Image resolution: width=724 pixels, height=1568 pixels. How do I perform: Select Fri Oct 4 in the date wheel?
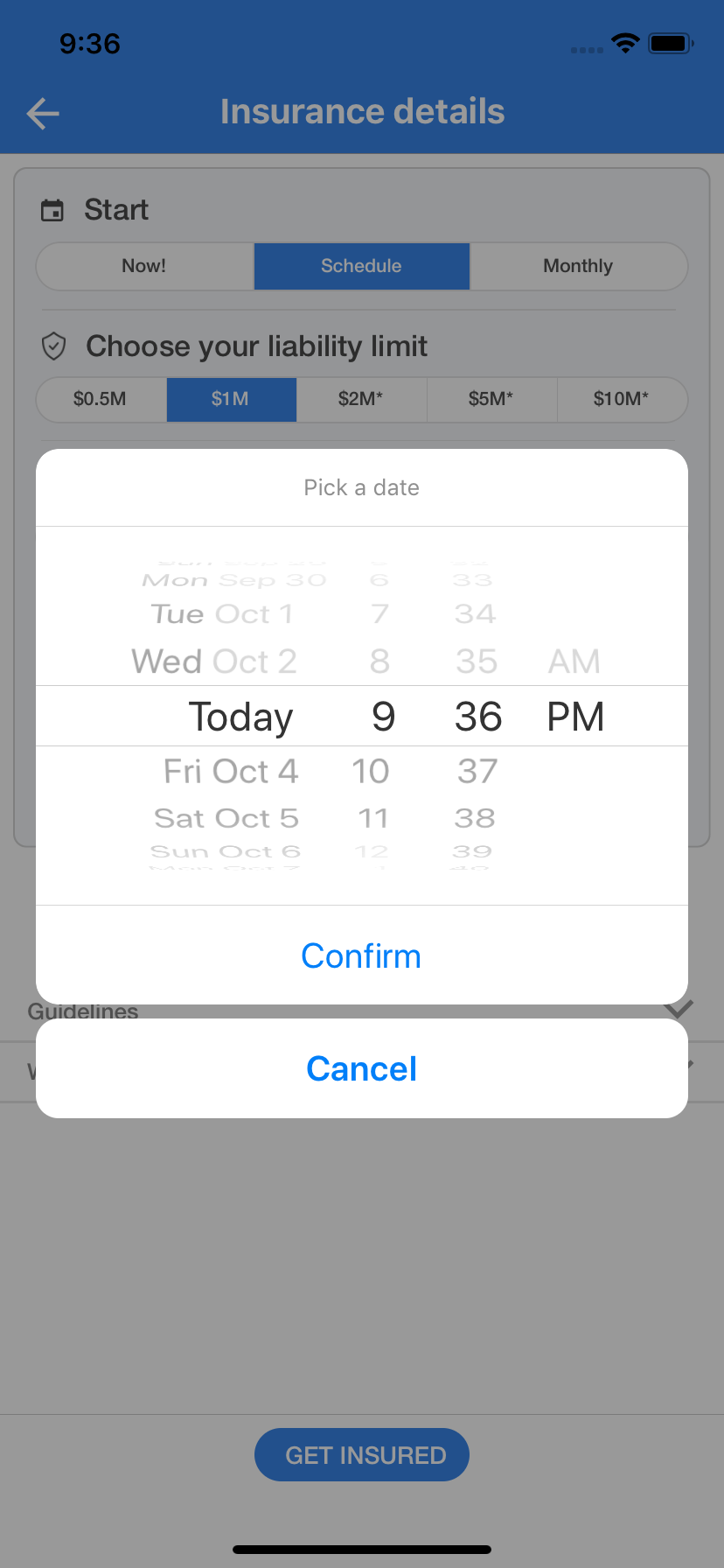[x=231, y=771]
